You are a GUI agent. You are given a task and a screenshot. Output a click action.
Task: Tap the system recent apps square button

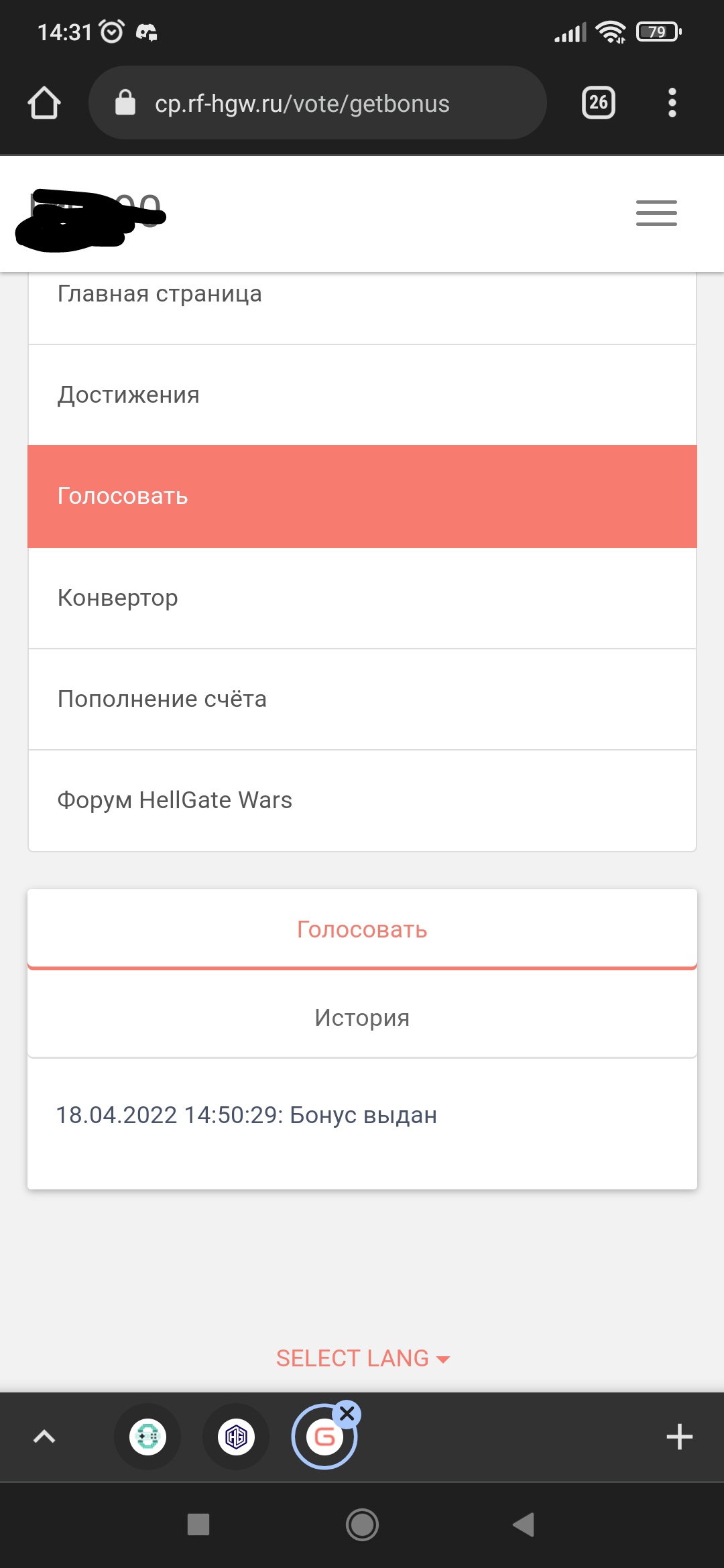[198, 1524]
